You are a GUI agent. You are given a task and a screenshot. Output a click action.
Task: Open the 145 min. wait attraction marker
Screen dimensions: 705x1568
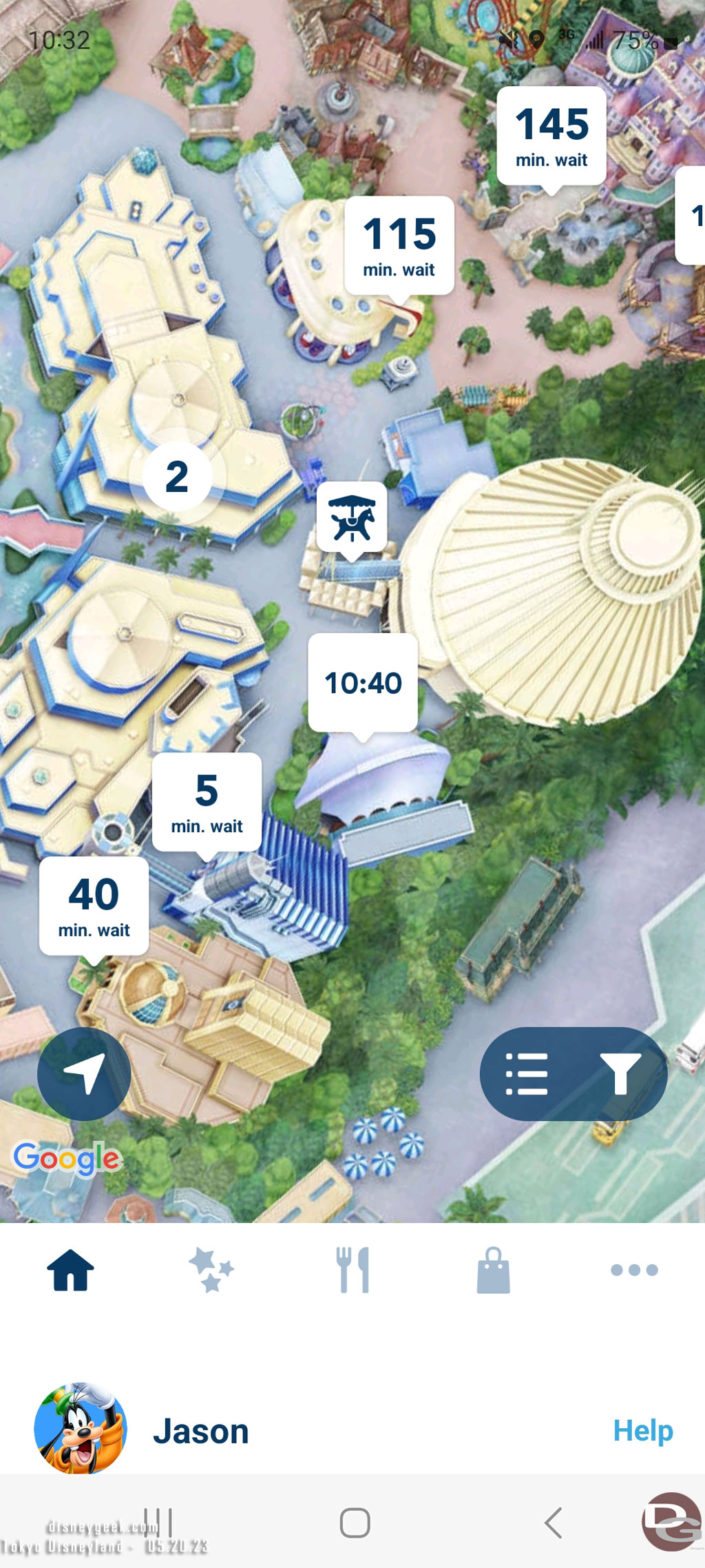(x=551, y=136)
